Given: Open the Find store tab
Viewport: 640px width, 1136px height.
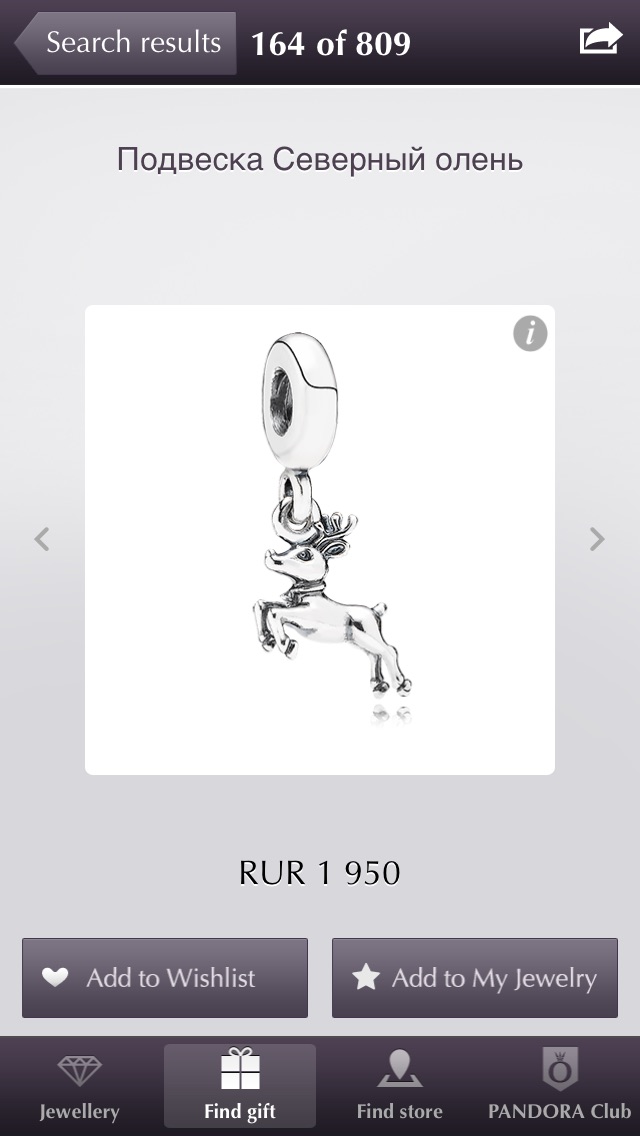Looking at the screenshot, I should pyautogui.click(x=399, y=1086).
